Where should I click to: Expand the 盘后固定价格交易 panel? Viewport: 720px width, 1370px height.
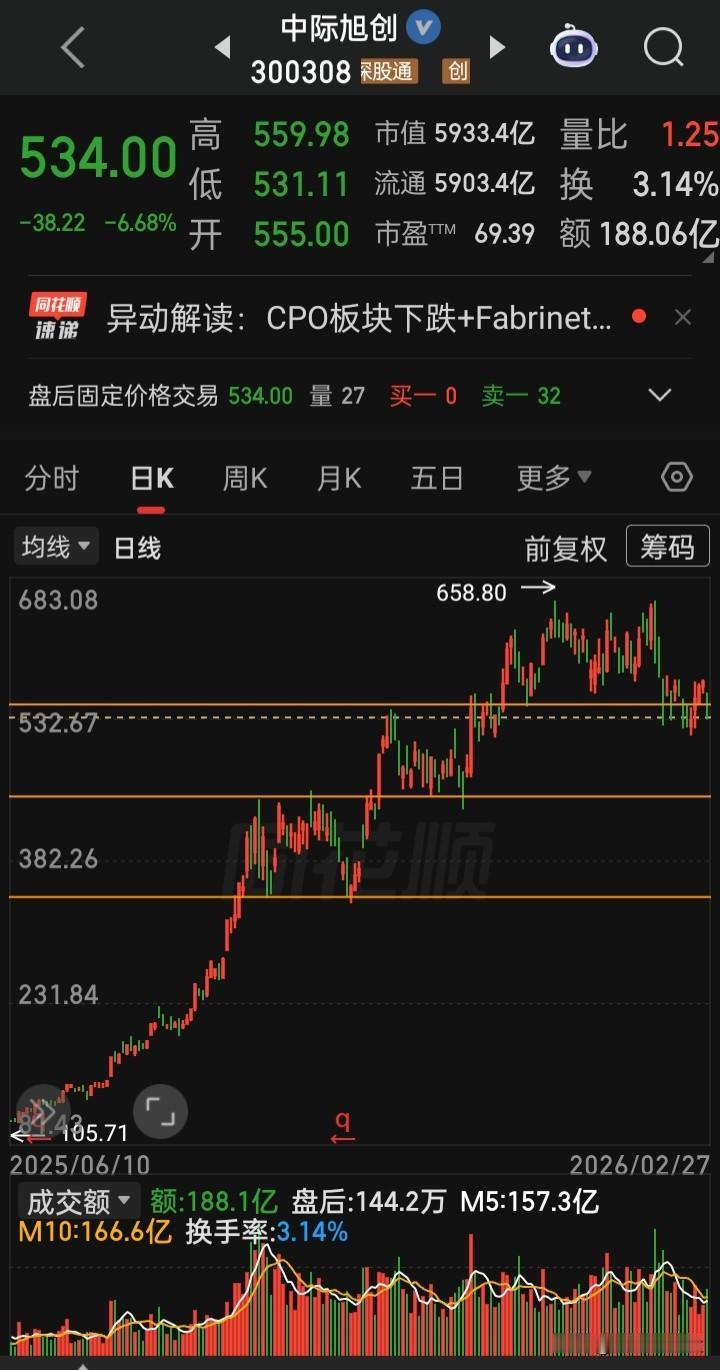tap(657, 394)
